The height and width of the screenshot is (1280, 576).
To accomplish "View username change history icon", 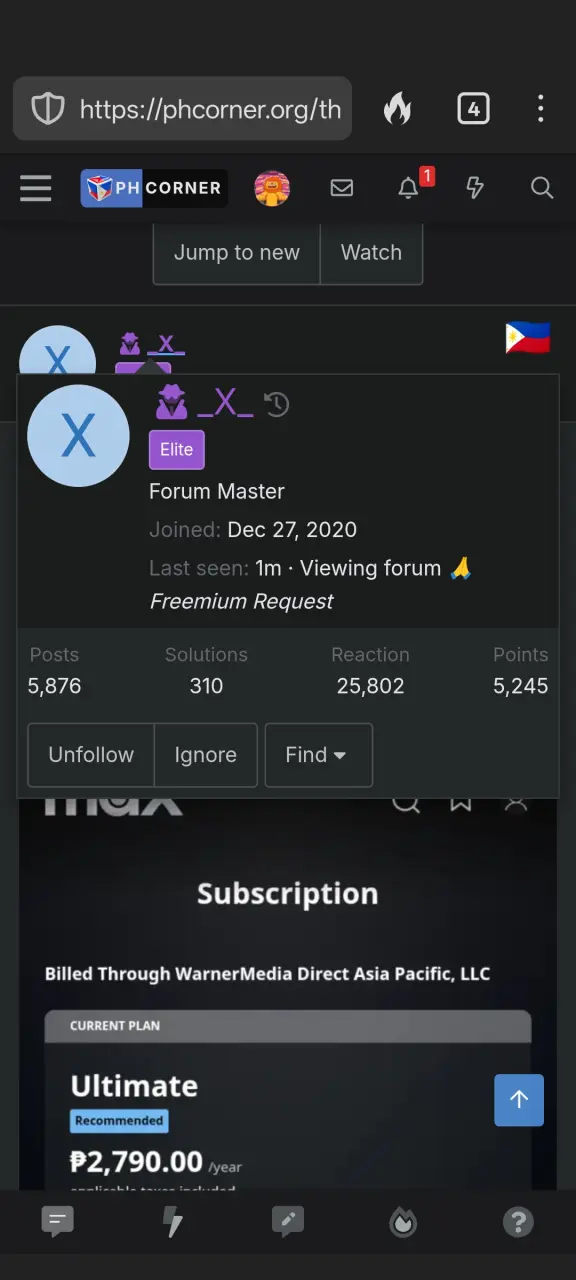I will 277,404.
